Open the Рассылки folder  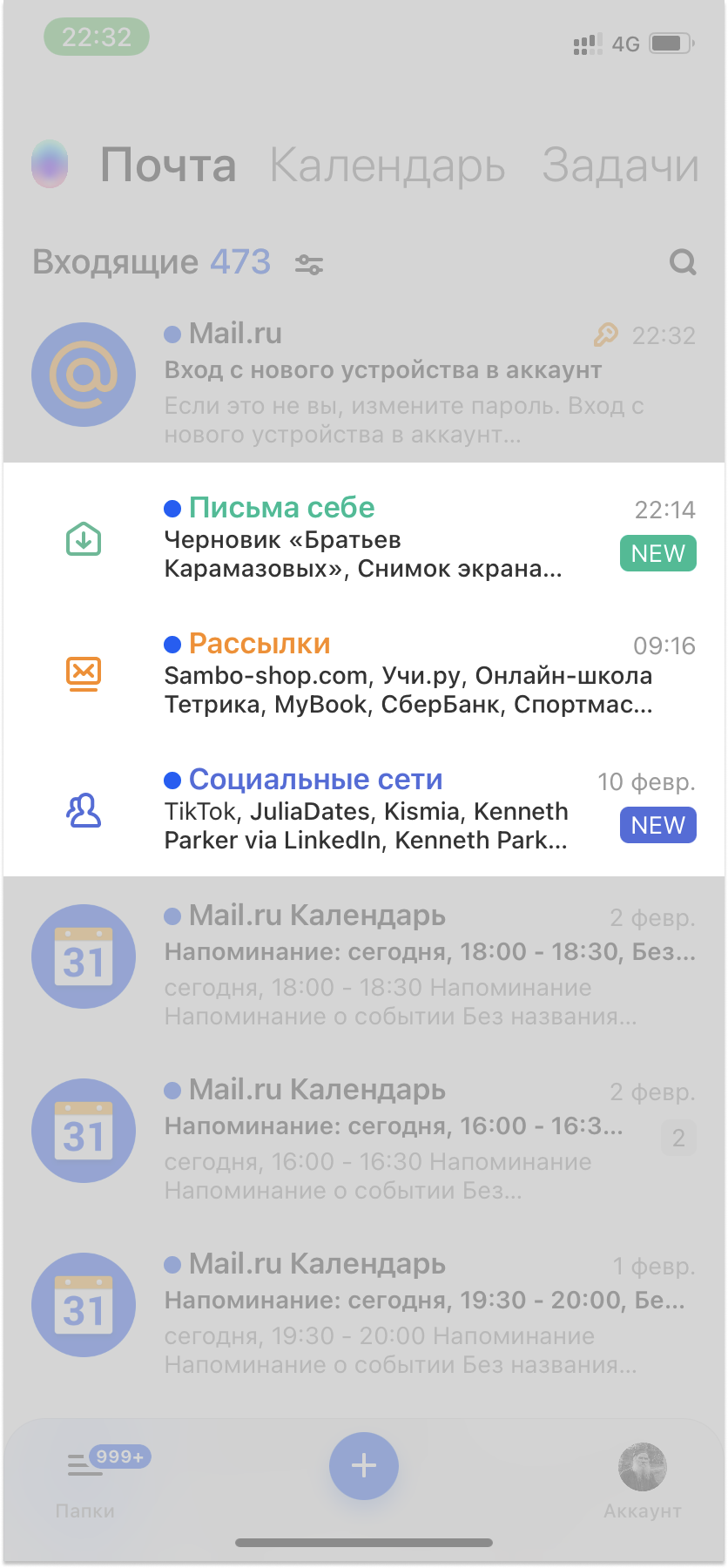click(x=363, y=673)
